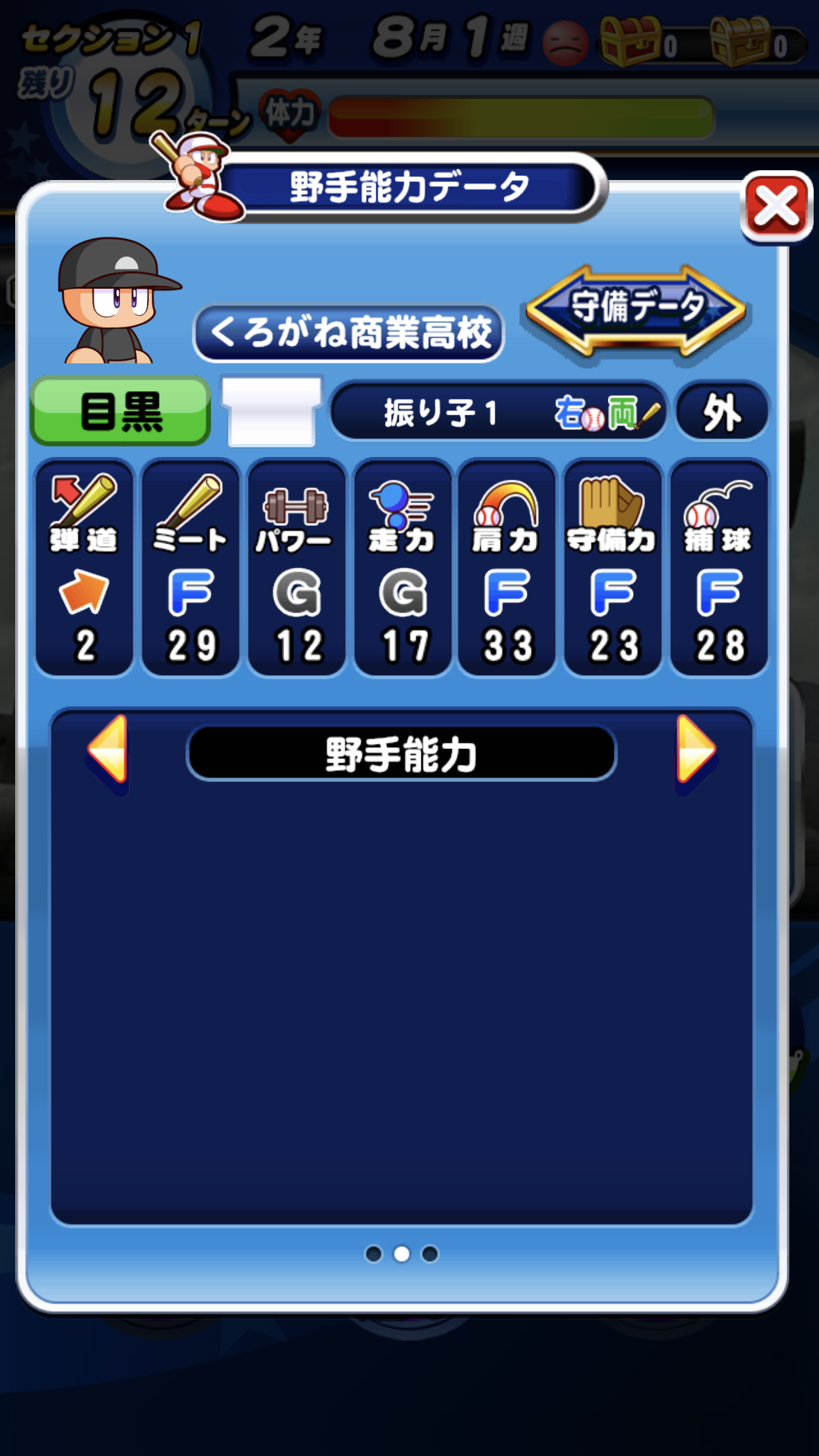Go to the previous ability page arrow
Image resolution: width=819 pixels, height=1456 pixels.
[x=107, y=751]
